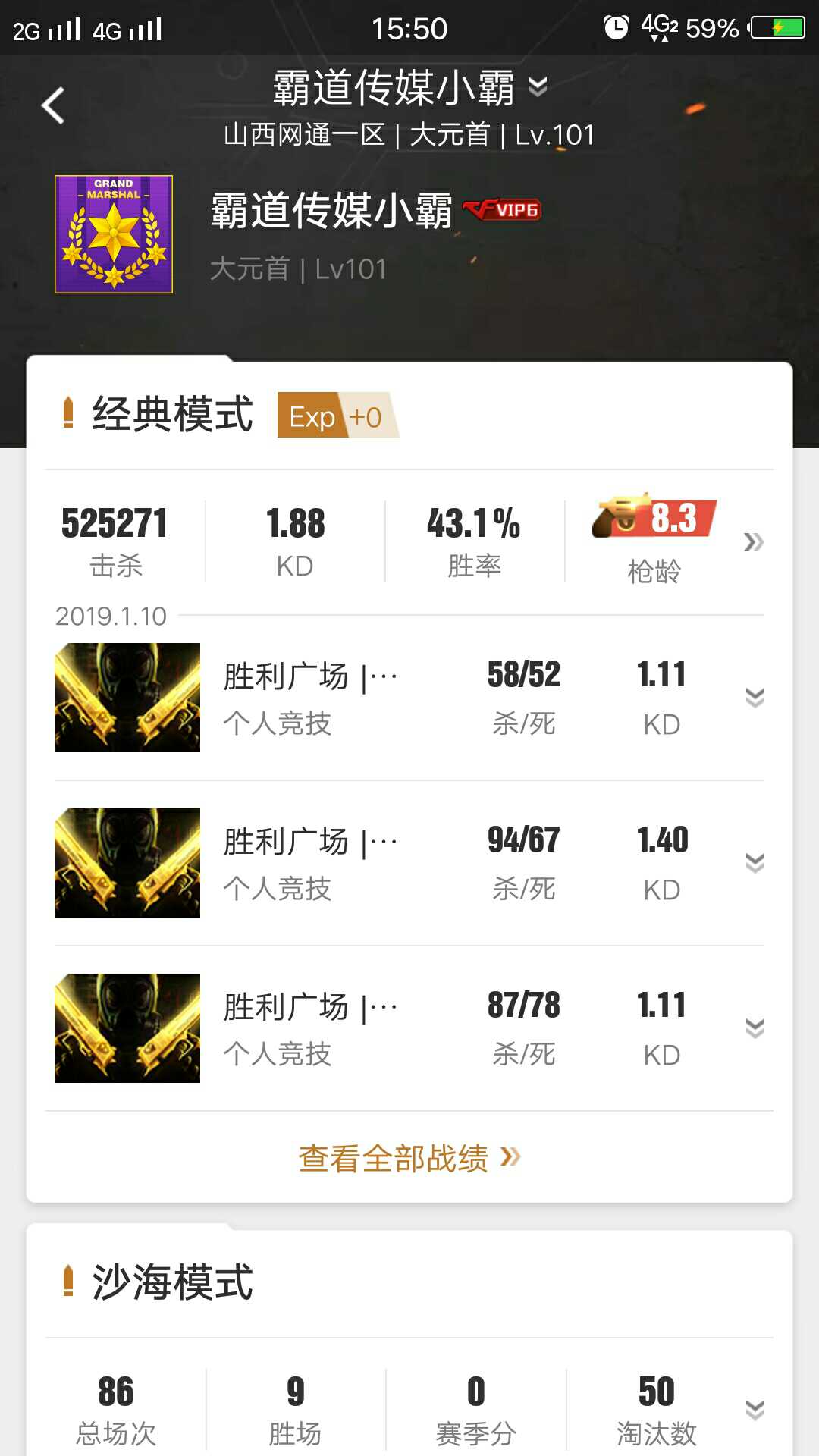Image resolution: width=819 pixels, height=1456 pixels.
Task: Expand the match with 87/78 kills
Action: [x=755, y=1028]
